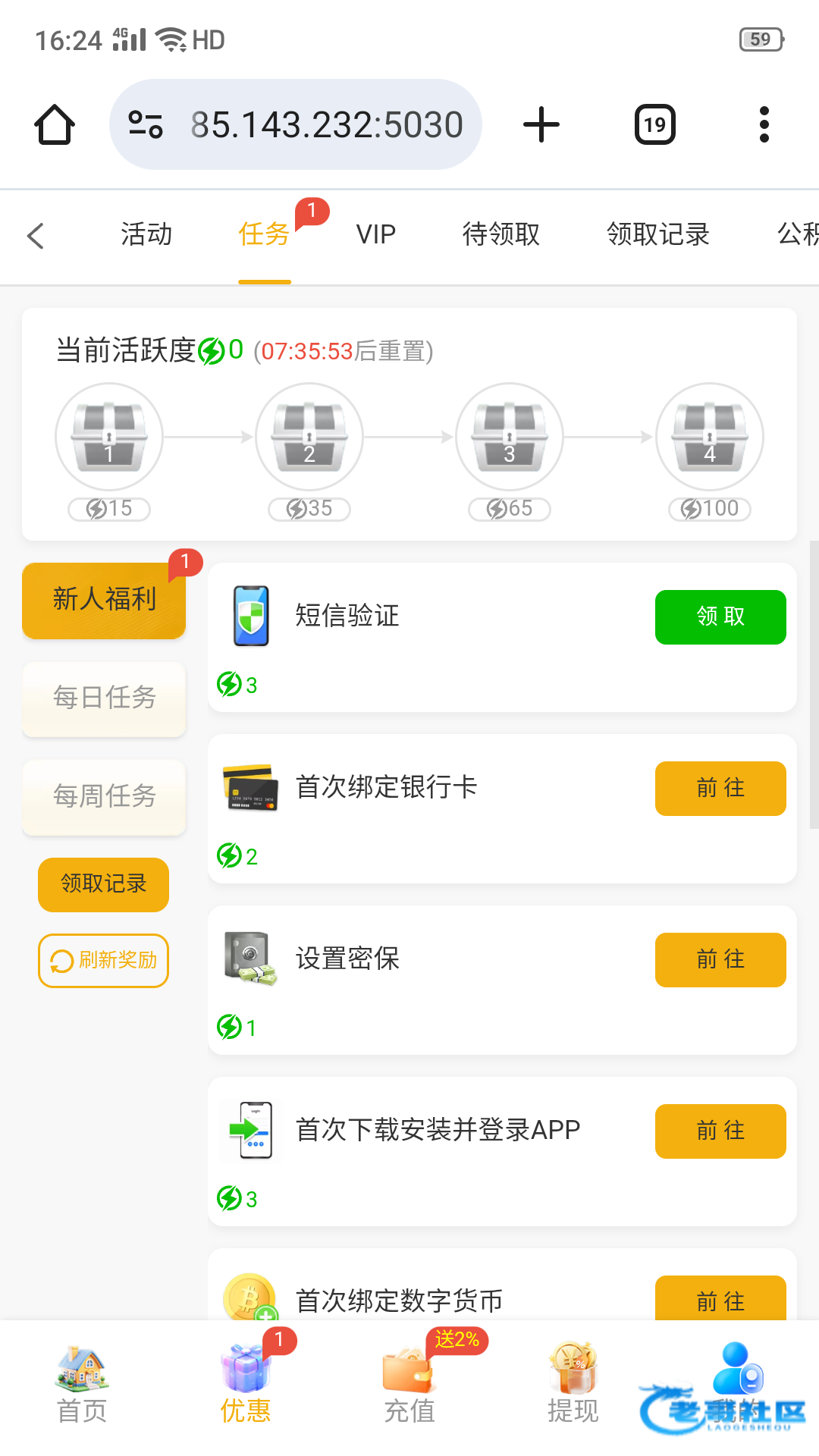Tap the 刷新奖励 button
The width and height of the screenshot is (819, 1456).
click(x=103, y=960)
